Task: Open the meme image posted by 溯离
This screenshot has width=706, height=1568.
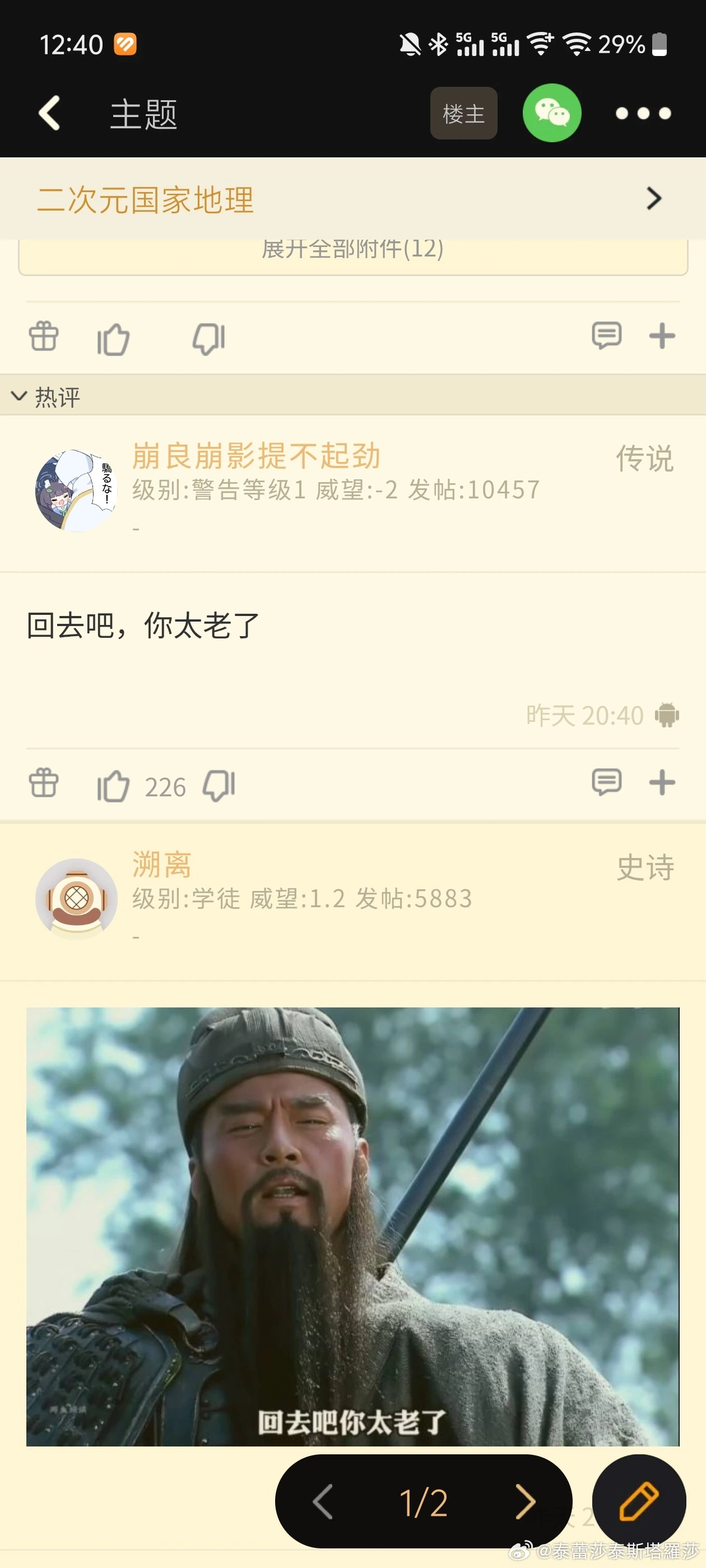Action: point(352,1226)
